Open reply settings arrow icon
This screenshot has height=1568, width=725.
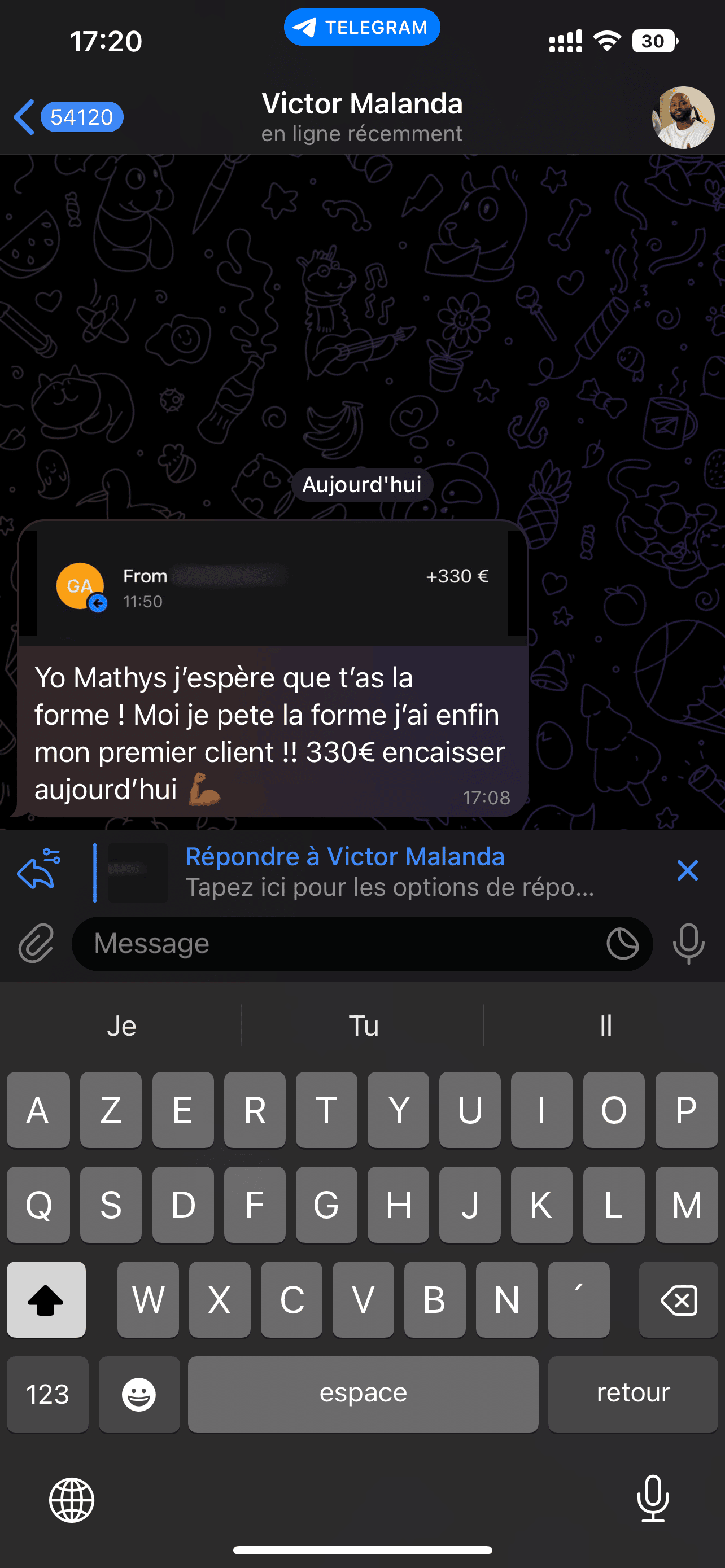(39, 870)
